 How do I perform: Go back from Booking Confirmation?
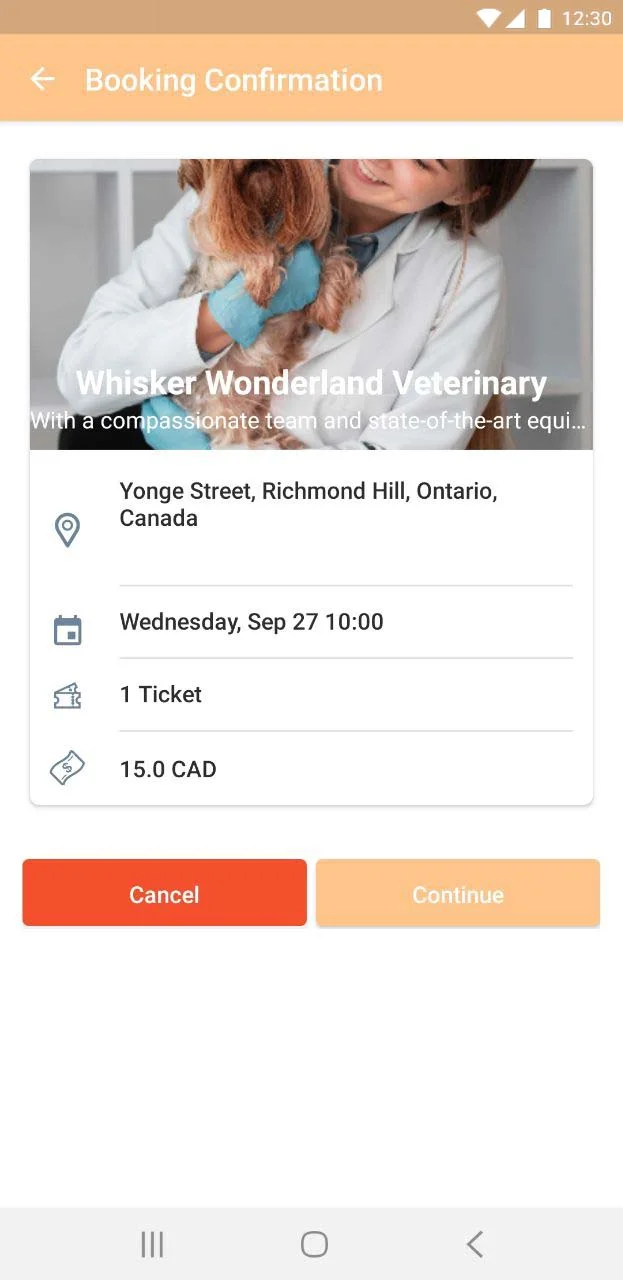[42, 79]
